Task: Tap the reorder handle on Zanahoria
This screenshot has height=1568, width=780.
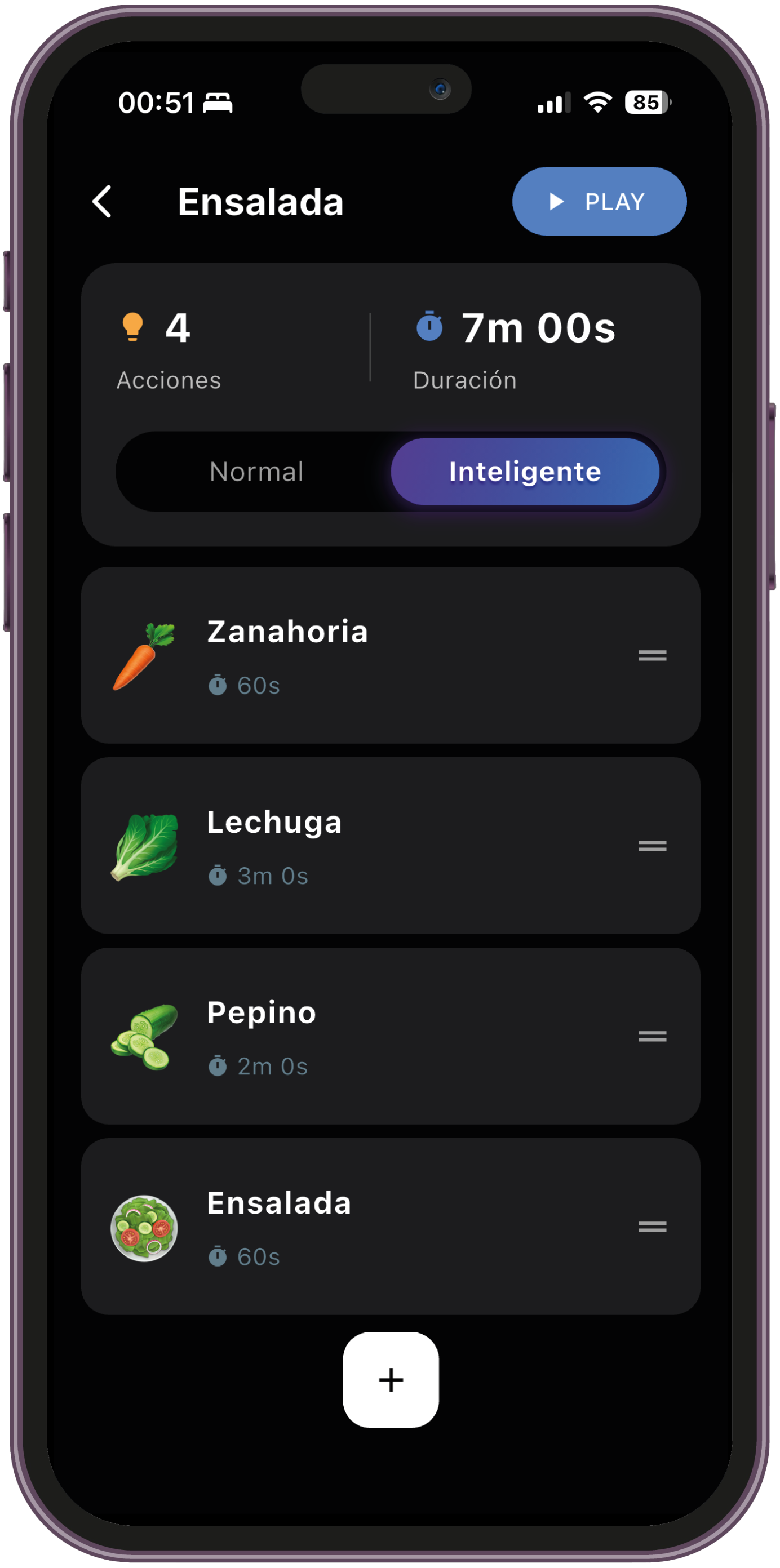Action: [x=652, y=656]
